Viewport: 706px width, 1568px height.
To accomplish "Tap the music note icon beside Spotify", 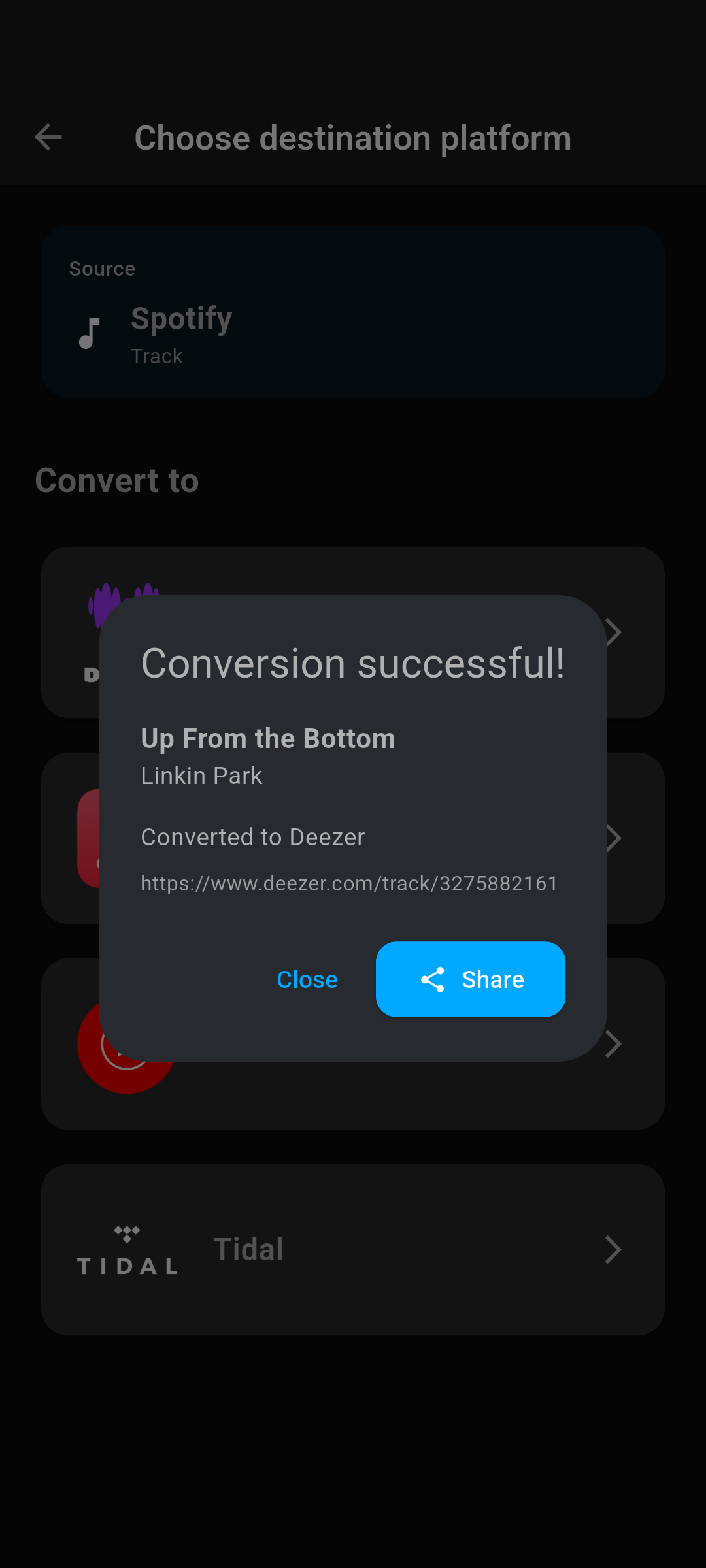I will point(90,335).
